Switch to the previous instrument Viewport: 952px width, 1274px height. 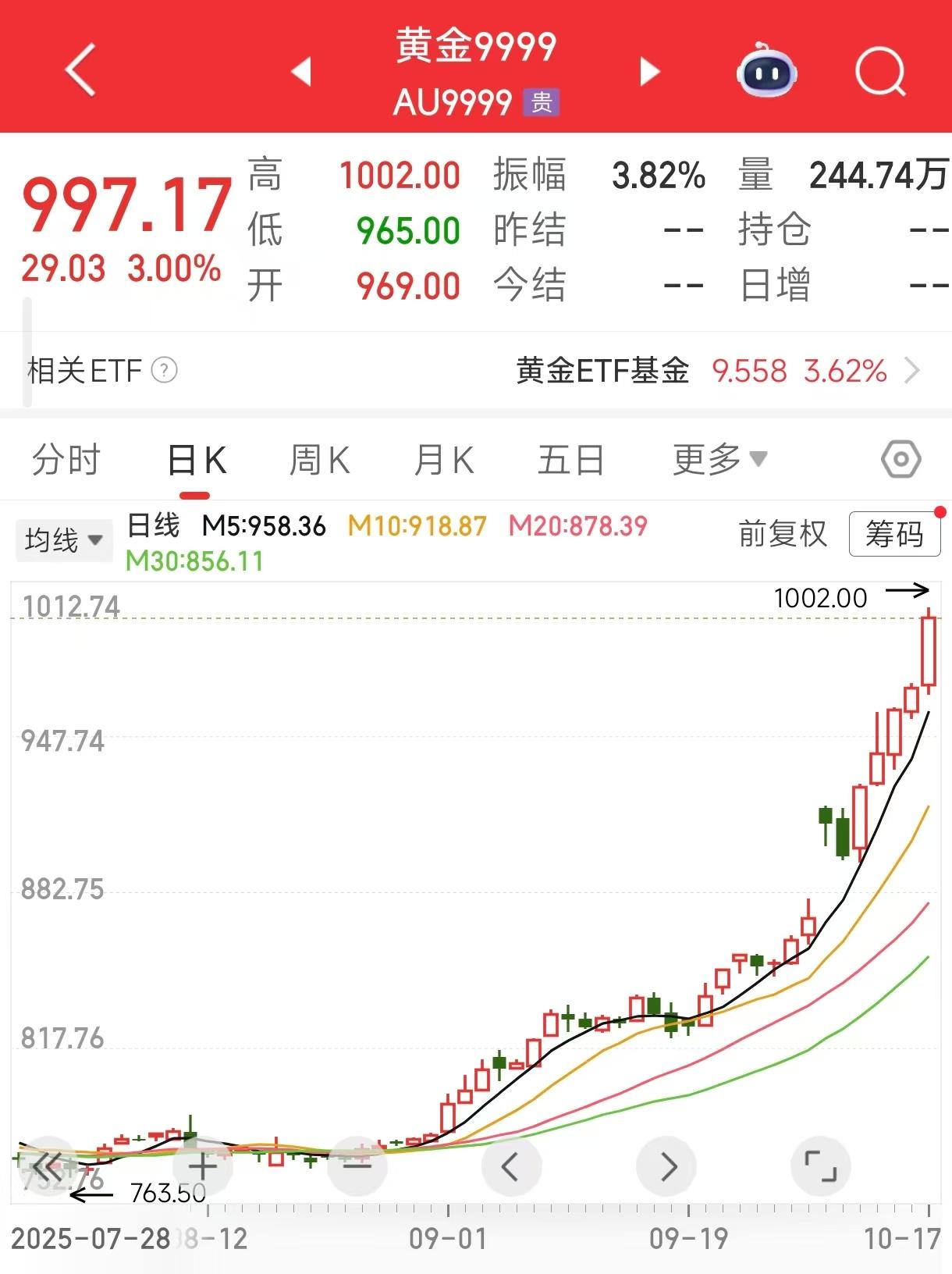(302, 71)
